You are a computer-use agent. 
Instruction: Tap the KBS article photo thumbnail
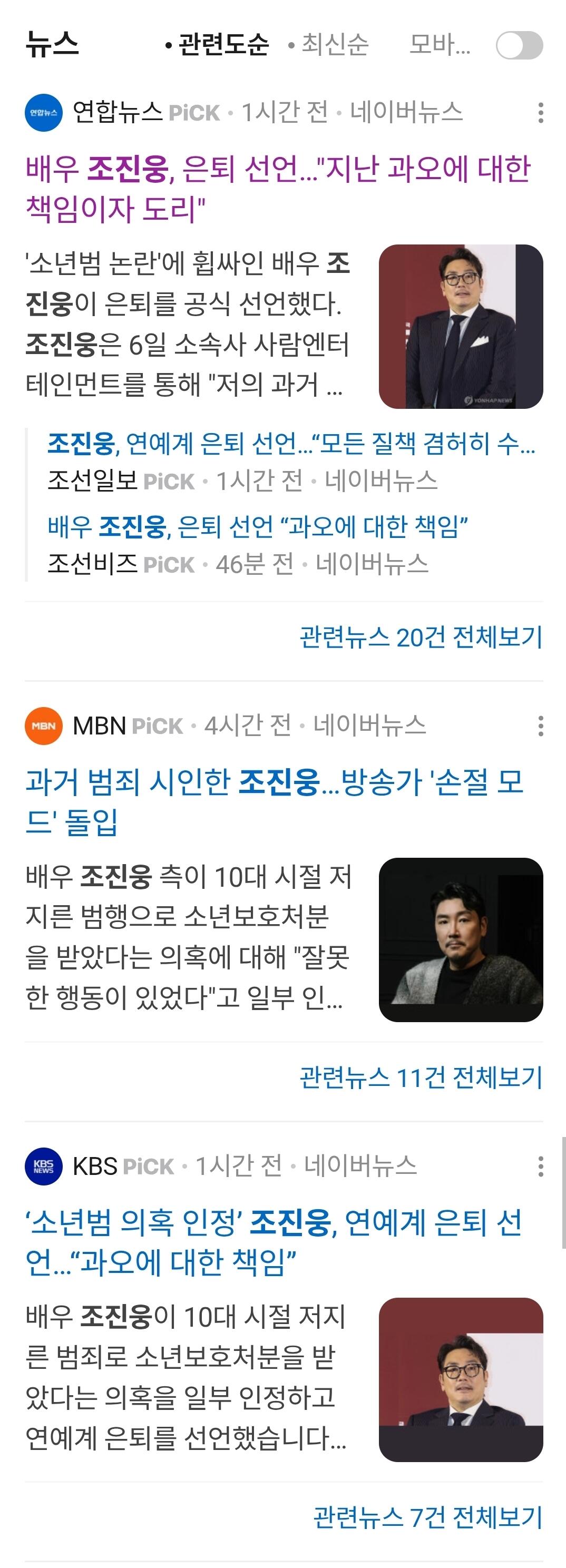coord(460,1380)
